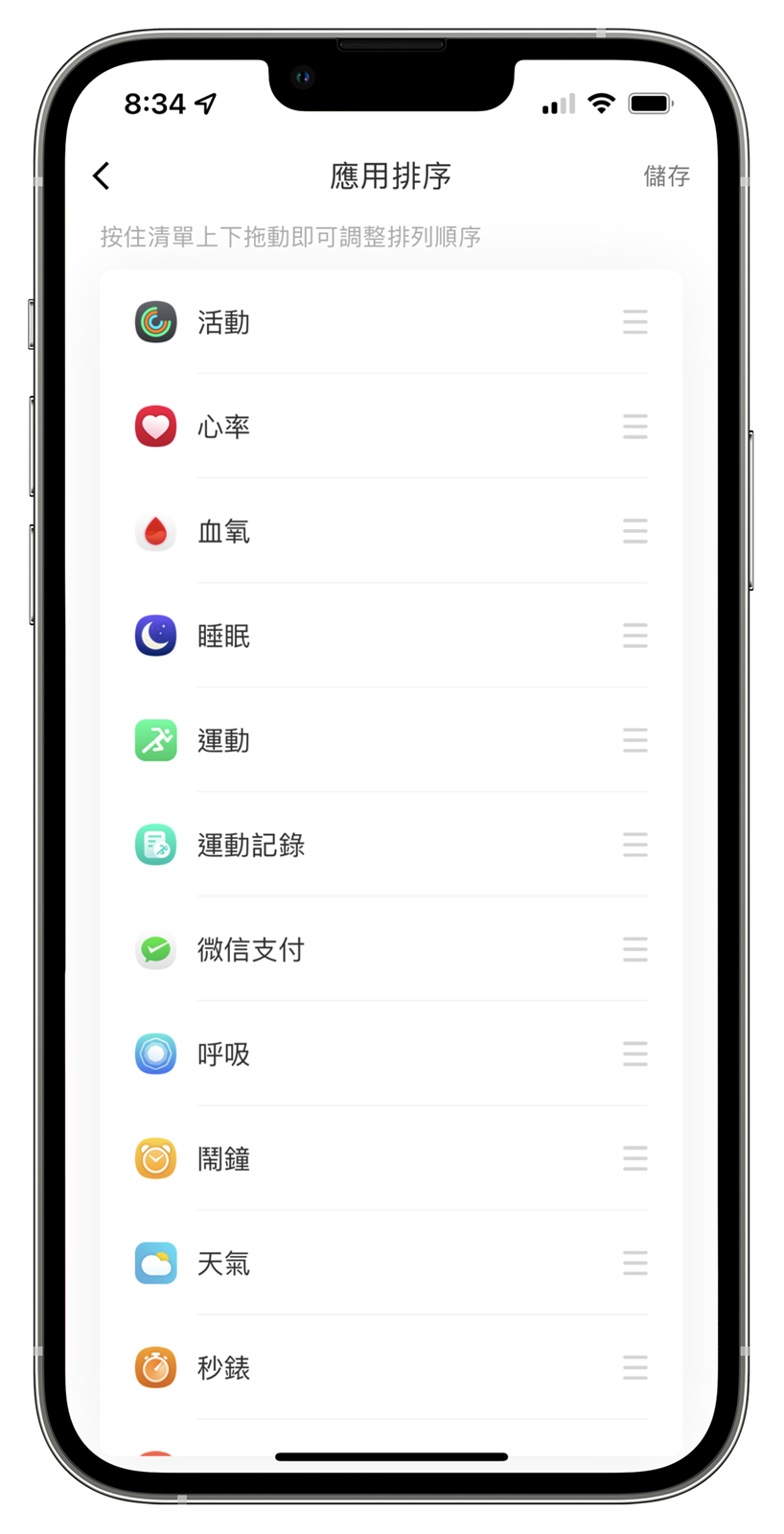Tap the reorder handle for 天氣
784x1534 pixels.
pos(634,1263)
